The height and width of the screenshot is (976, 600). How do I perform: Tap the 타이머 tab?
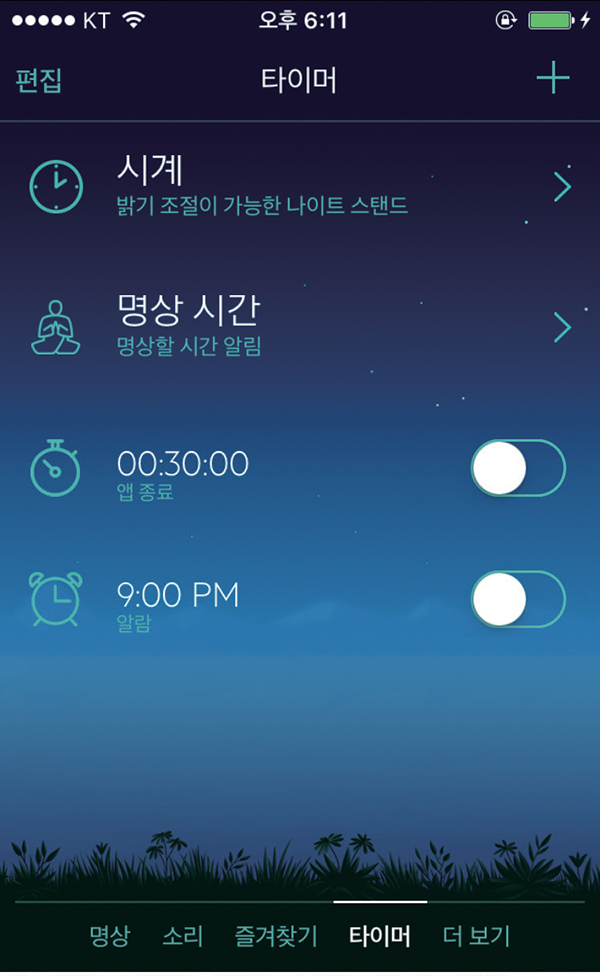click(380, 936)
